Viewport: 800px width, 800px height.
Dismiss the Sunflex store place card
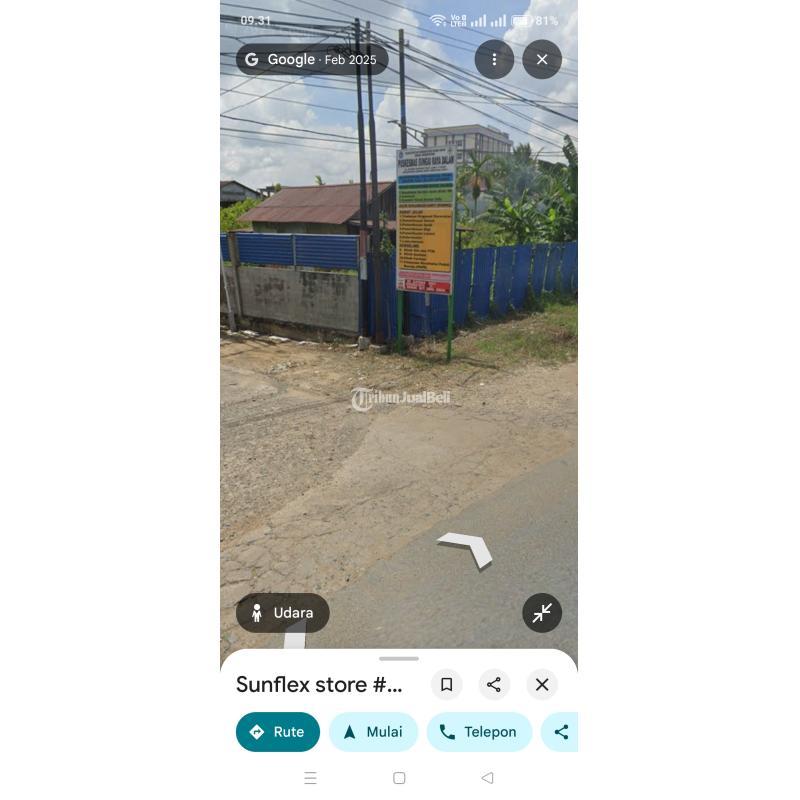tap(541, 685)
